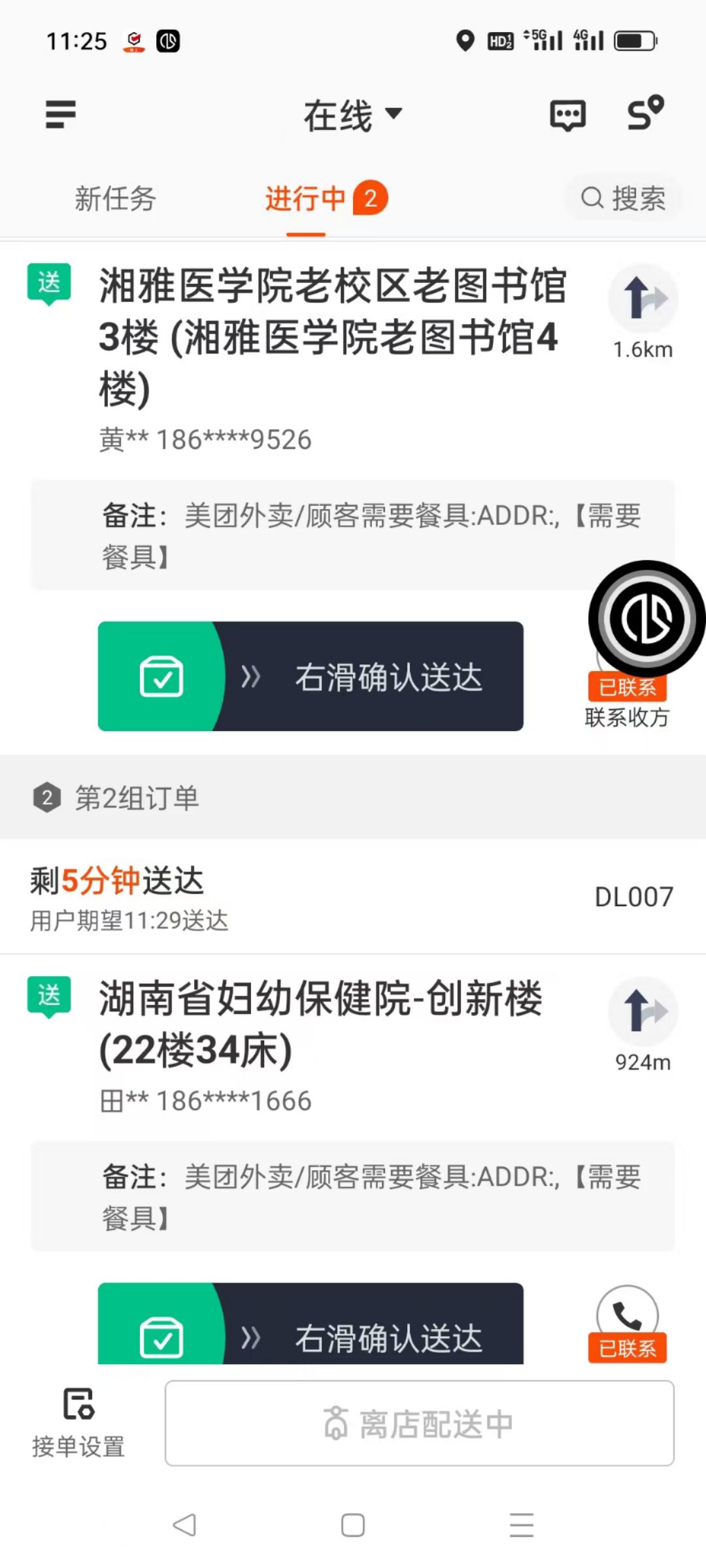Tap 右滑确认送达 for 湖南省妇幼保健院 order
Viewport: 706px width, 1568px height.
coord(311,1323)
